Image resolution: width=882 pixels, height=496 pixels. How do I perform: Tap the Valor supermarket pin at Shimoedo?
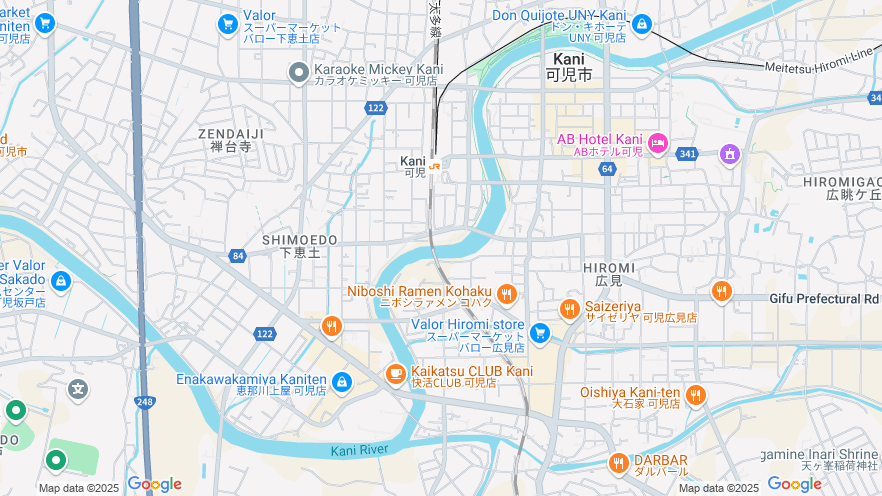coord(227,23)
